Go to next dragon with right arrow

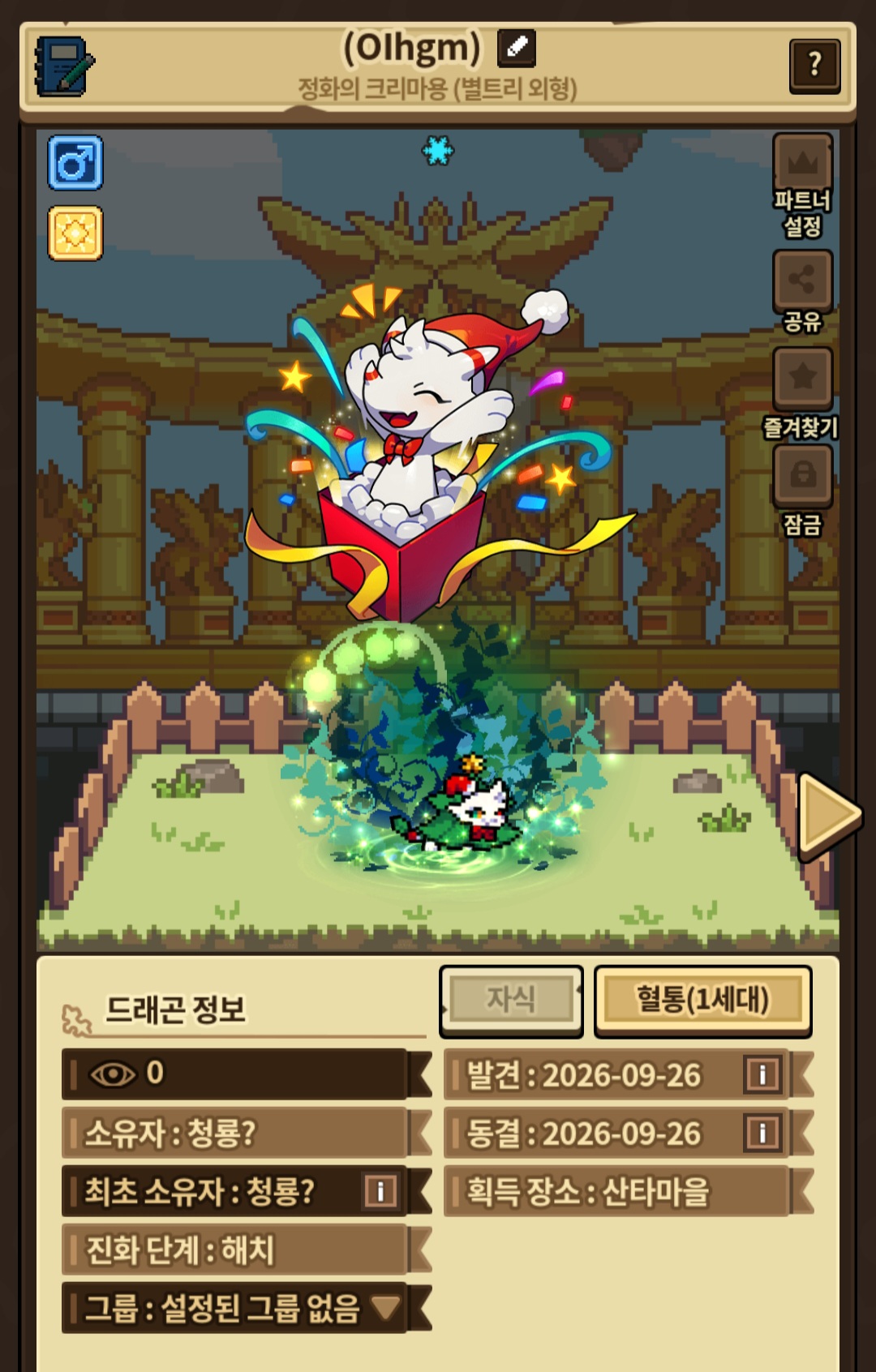[829, 815]
